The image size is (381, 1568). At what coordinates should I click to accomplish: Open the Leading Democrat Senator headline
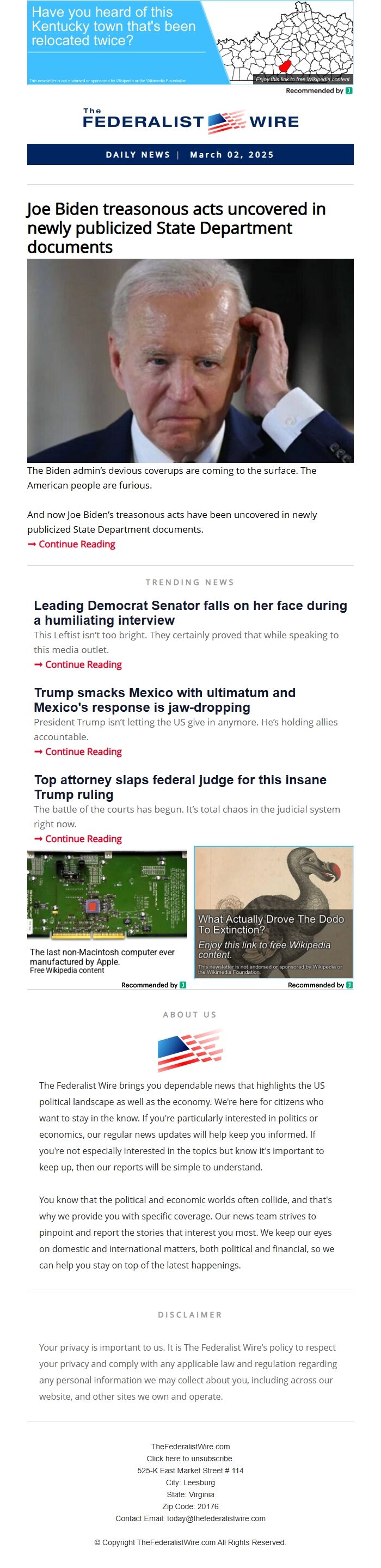click(x=190, y=612)
